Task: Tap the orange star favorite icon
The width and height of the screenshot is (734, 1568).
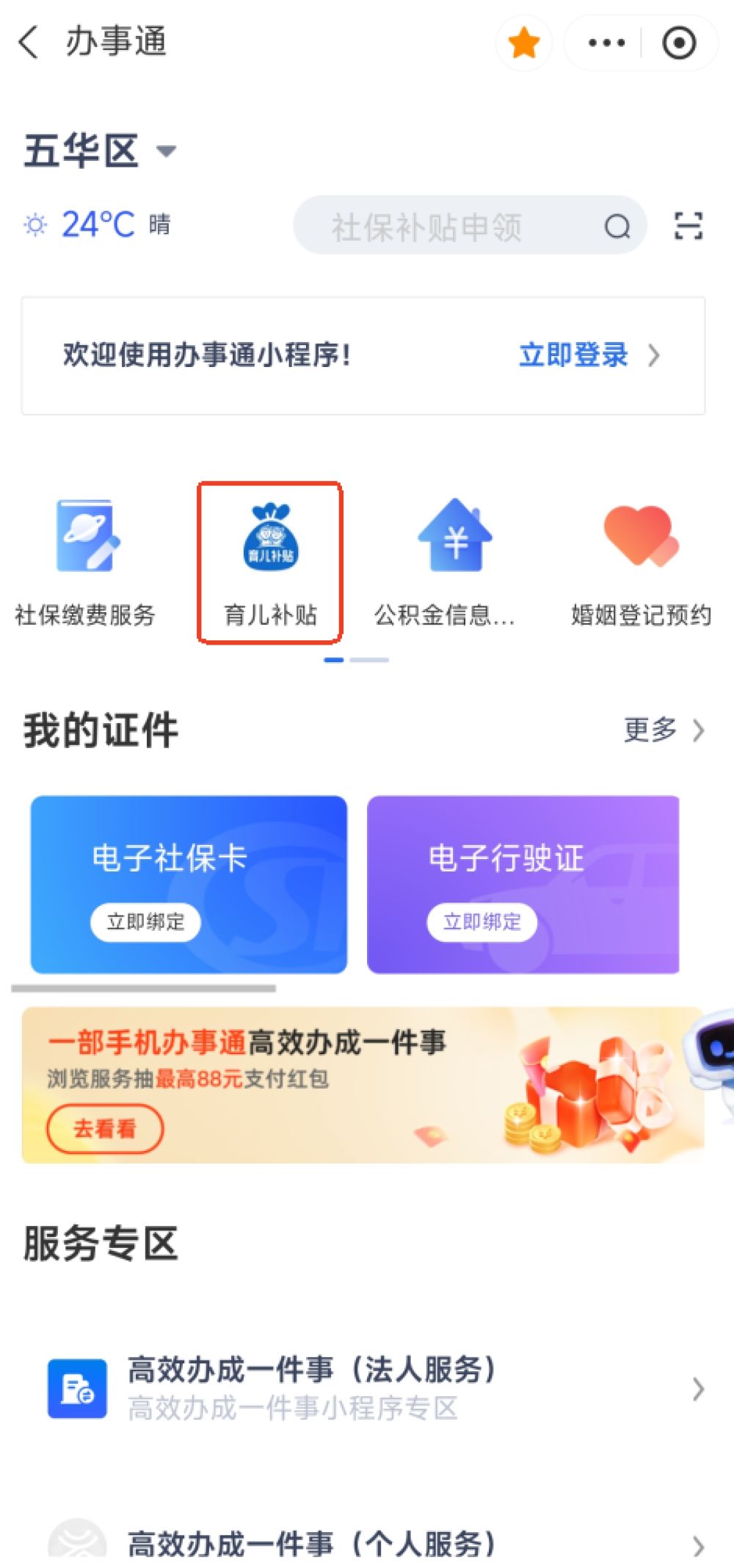Action: click(x=524, y=43)
